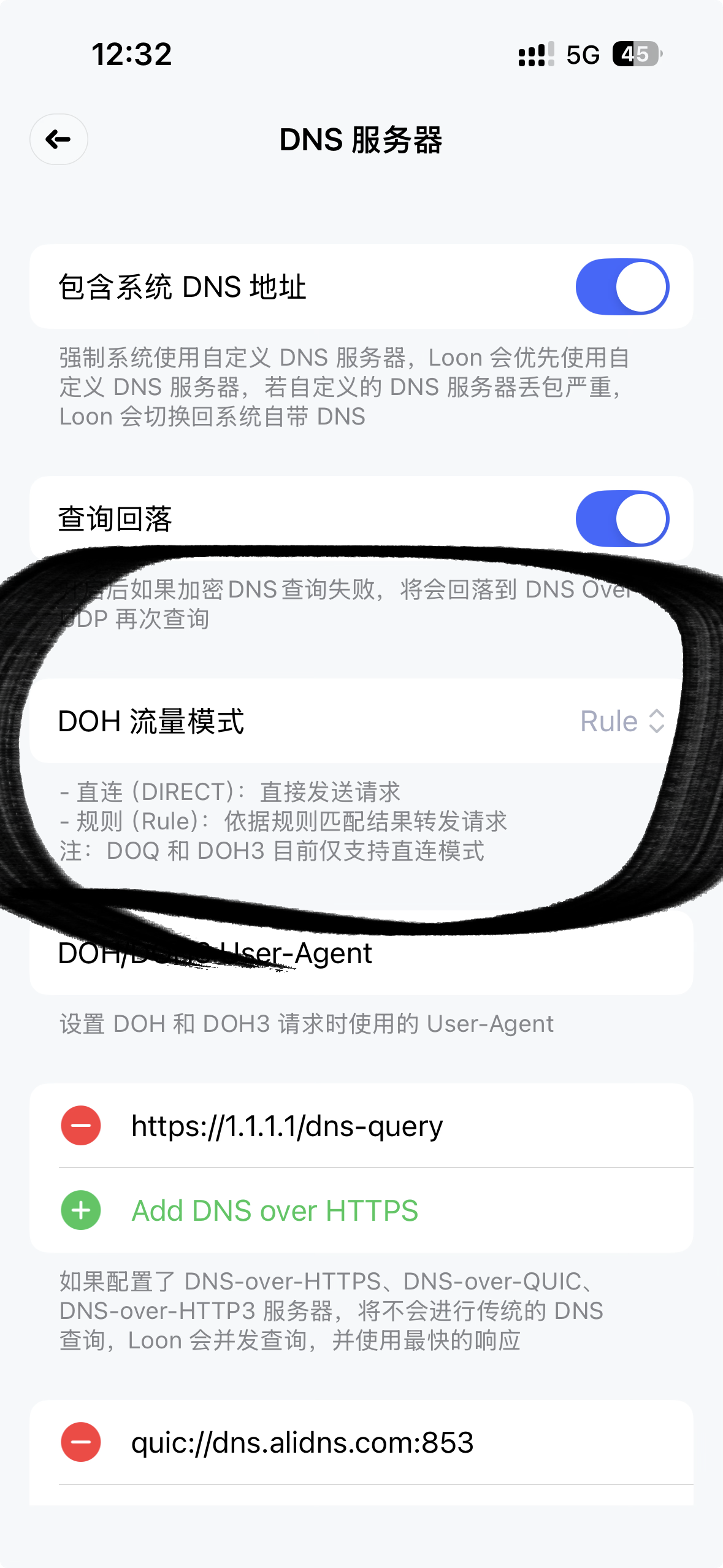The height and width of the screenshot is (1568, 723).
Task: Add DNS over HTTPS server
Action: (275, 1210)
